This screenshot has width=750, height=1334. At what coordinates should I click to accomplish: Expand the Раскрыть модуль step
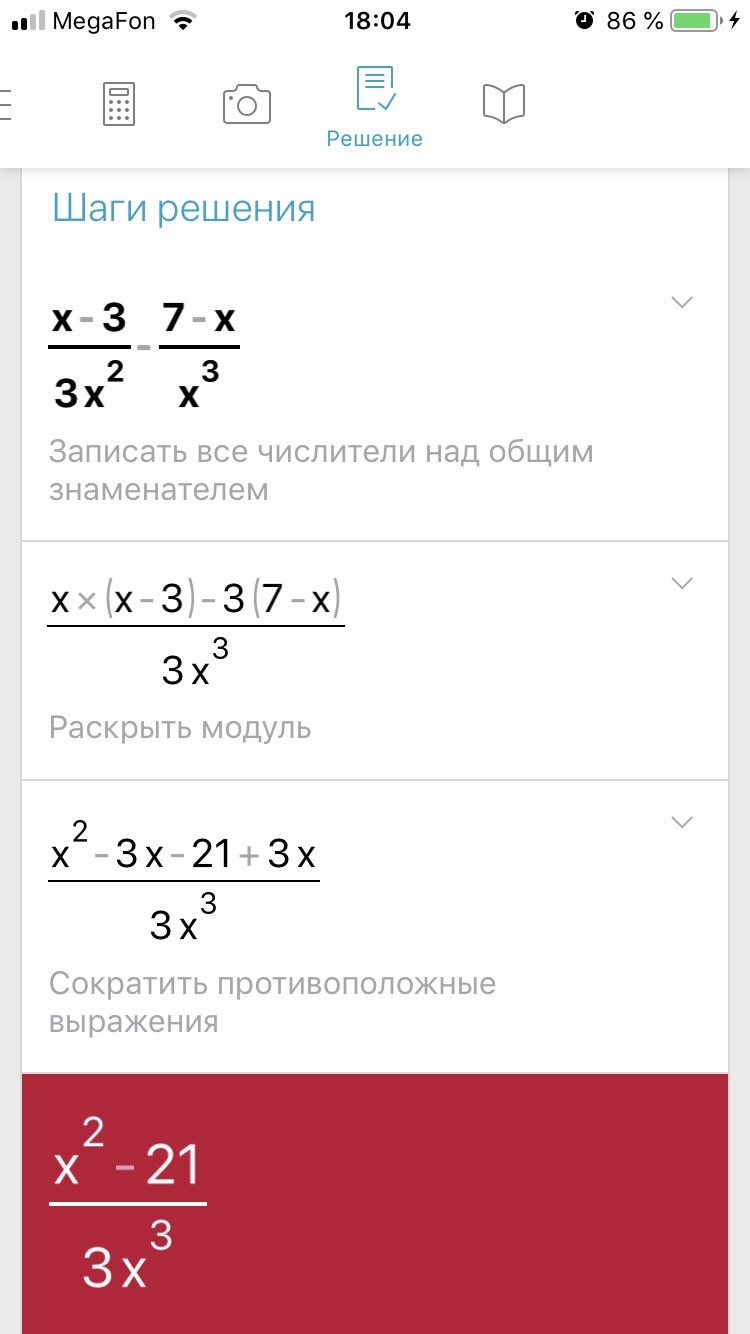(x=682, y=582)
